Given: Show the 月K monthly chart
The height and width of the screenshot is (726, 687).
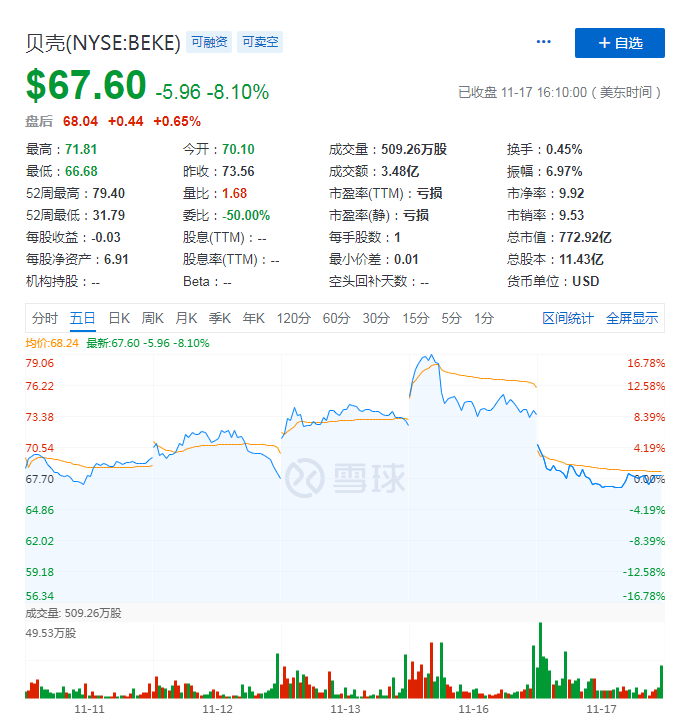Looking at the screenshot, I should tap(186, 318).
